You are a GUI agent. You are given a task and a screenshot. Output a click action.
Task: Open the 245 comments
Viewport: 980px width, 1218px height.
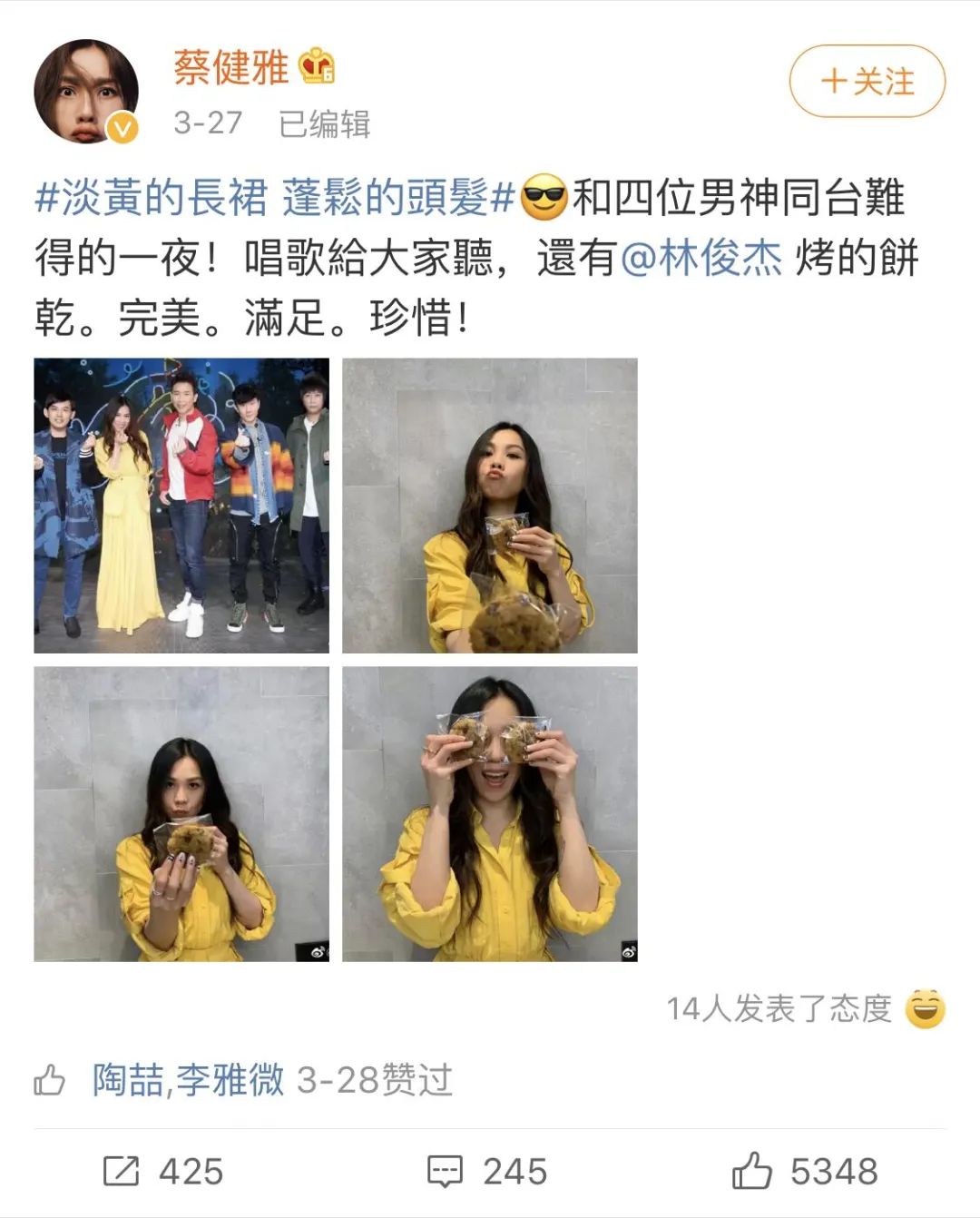(487, 1171)
